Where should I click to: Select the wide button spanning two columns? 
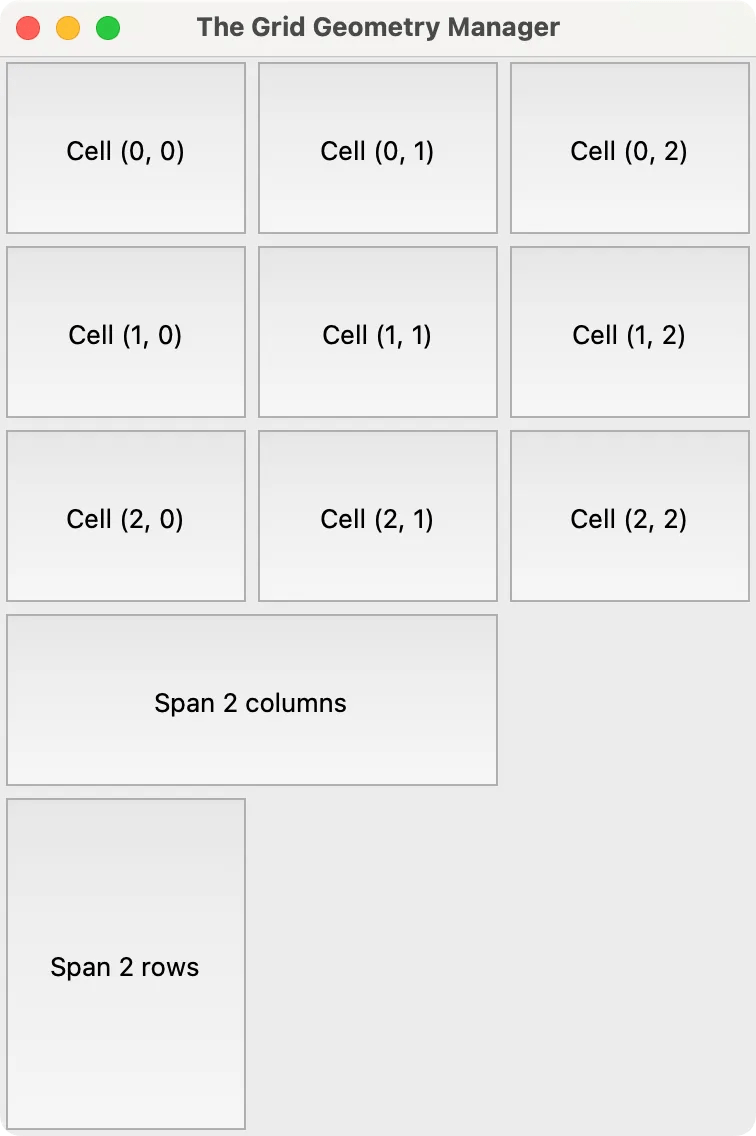coord(251,700)
